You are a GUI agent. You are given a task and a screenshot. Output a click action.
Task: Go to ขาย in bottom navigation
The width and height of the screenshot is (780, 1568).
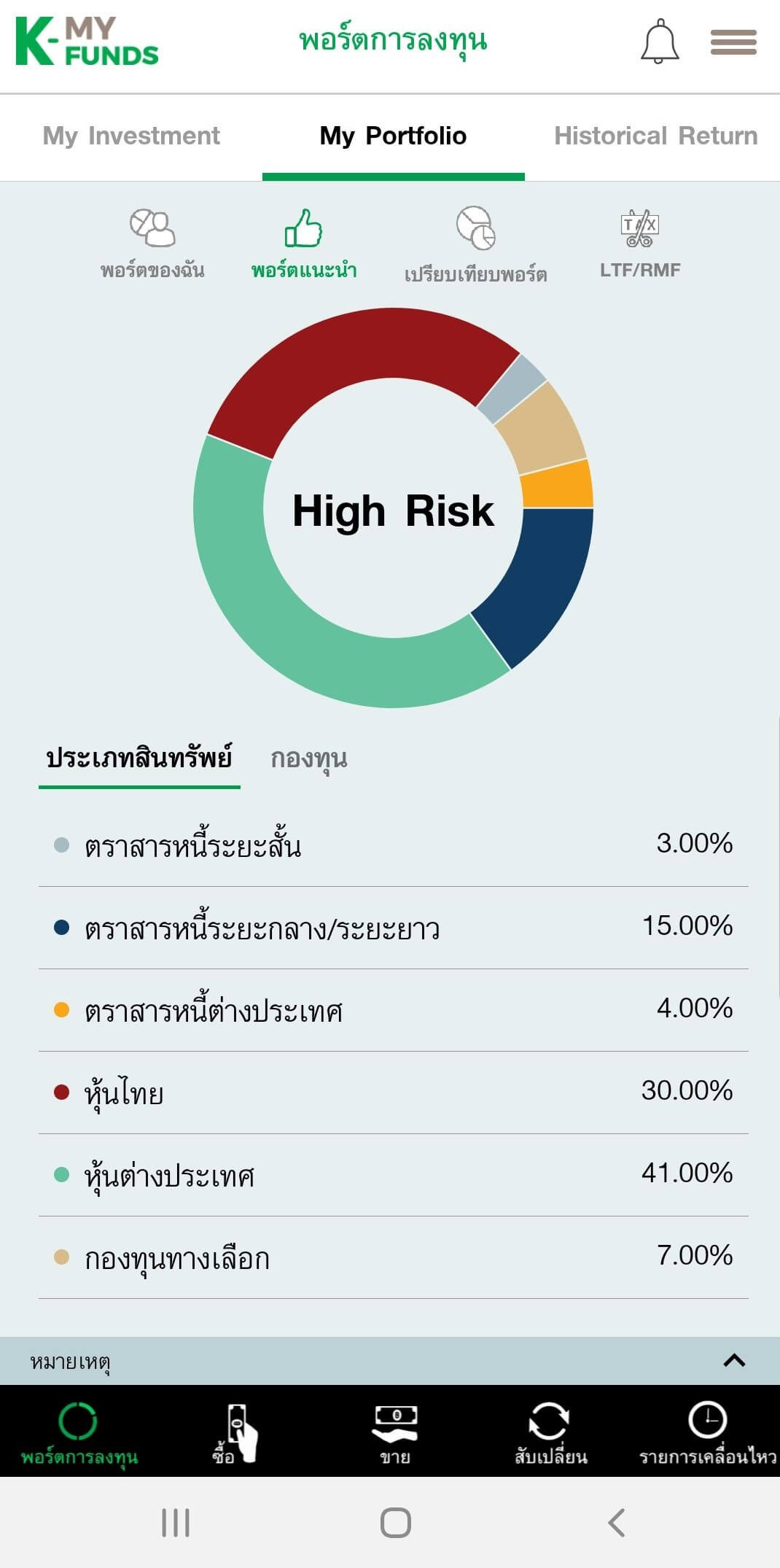[395, 1432]
